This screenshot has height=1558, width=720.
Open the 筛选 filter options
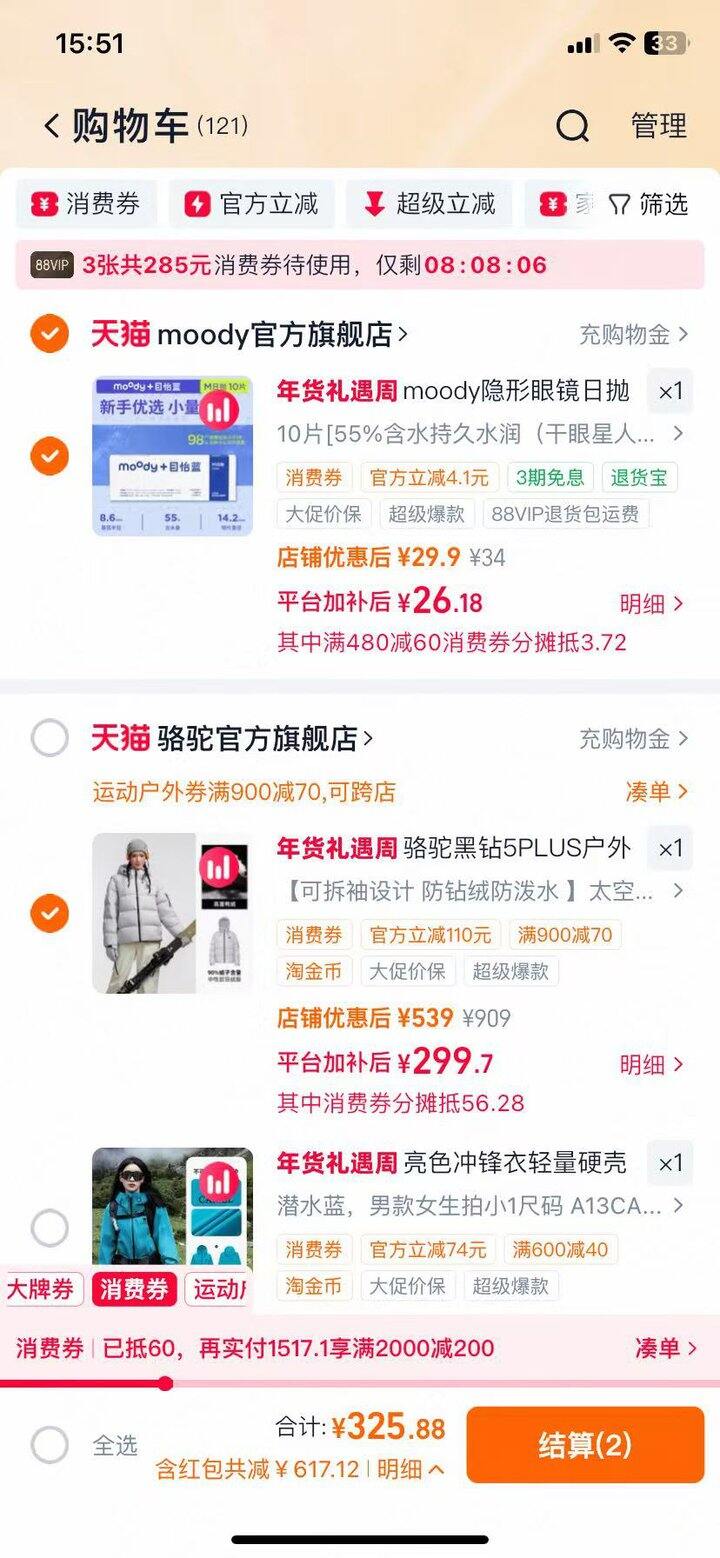click(649, 205)
